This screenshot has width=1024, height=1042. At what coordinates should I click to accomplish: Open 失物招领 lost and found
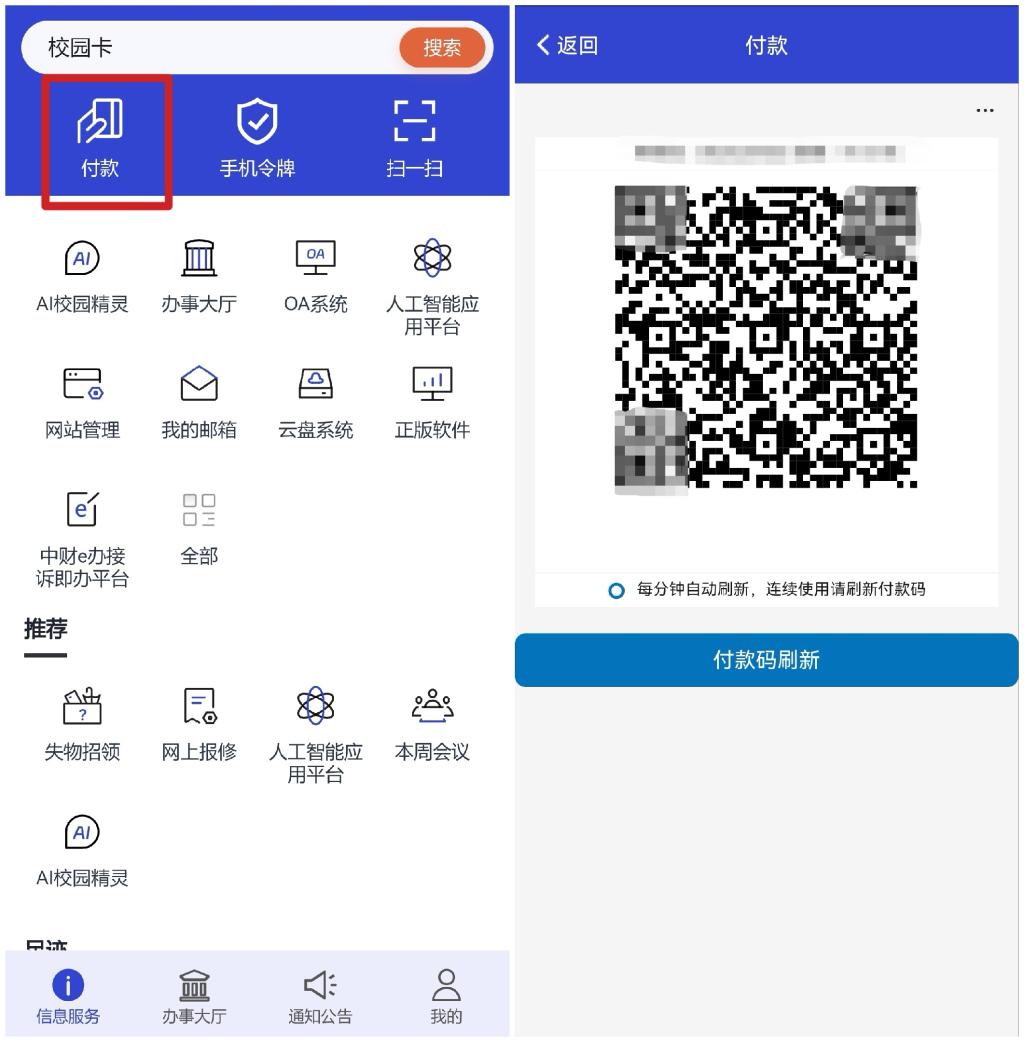tap(82, 724)
